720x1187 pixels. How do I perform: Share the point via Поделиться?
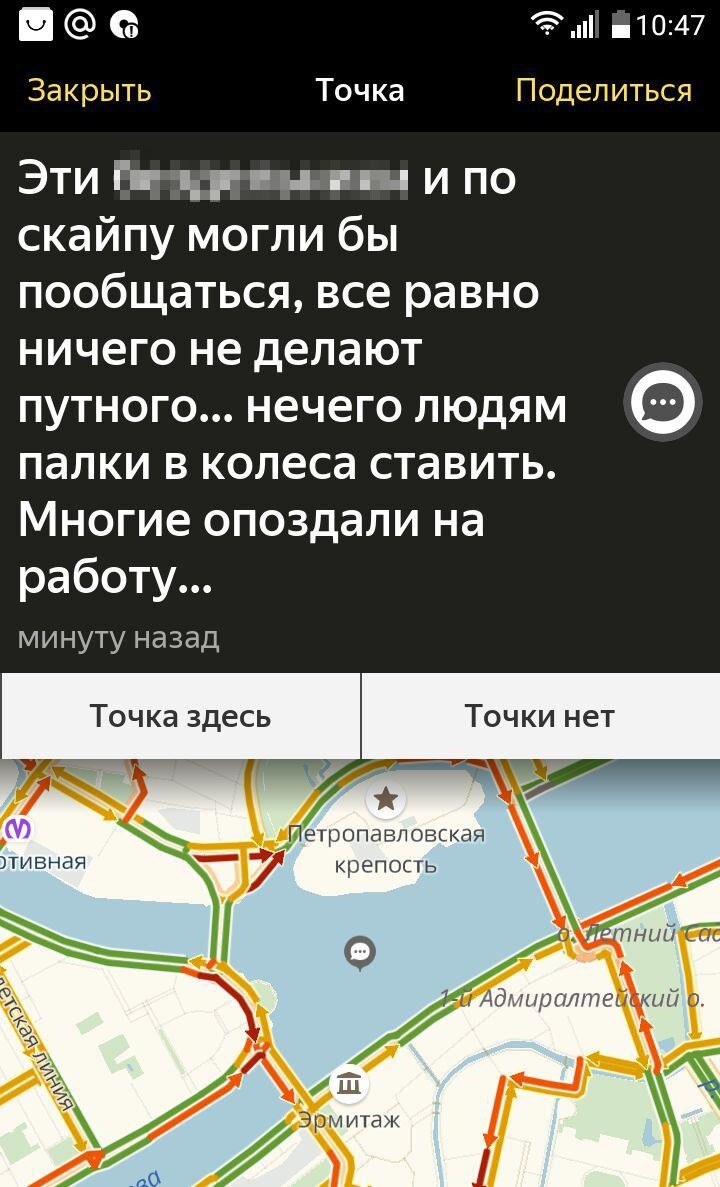tap(603, 91)
